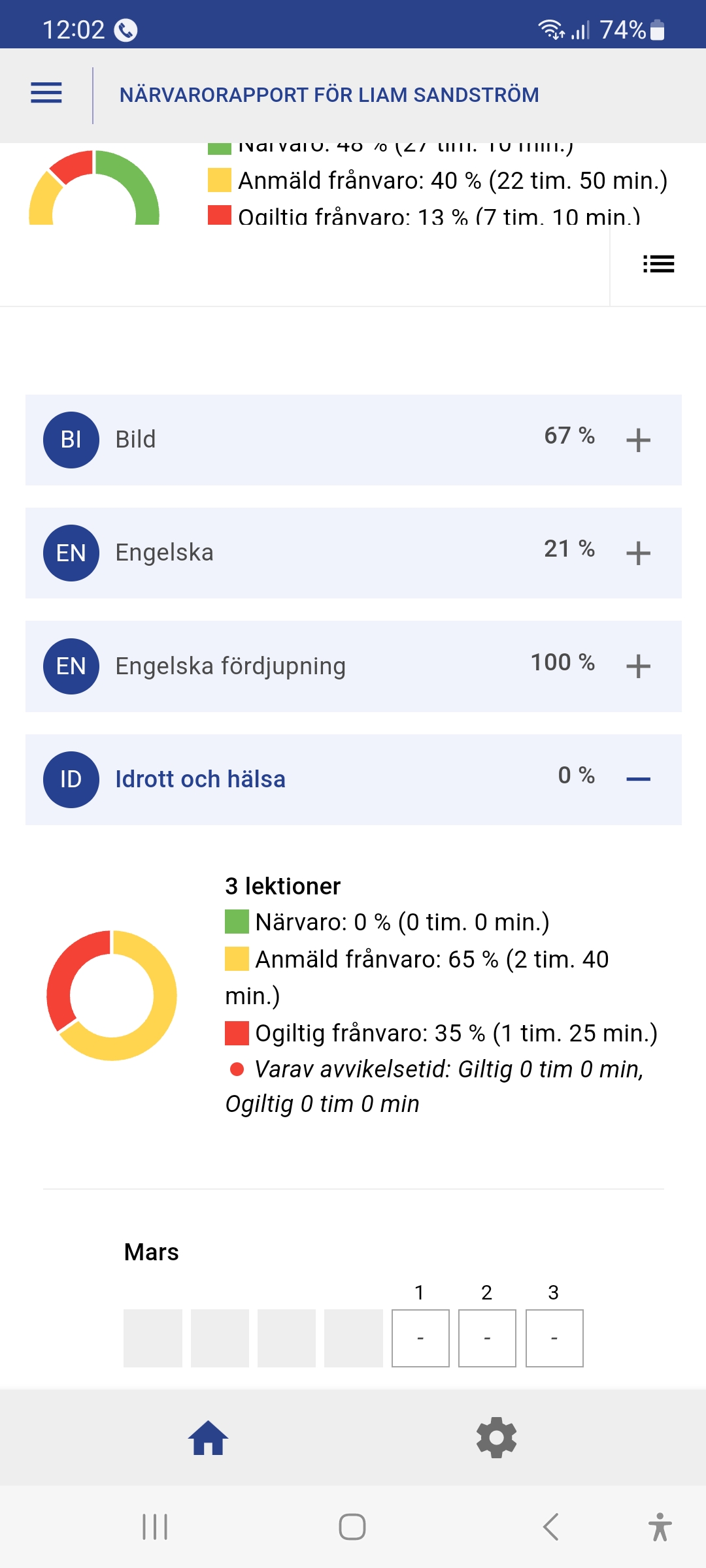Open the hamburger navigation menu

[46, 93]
